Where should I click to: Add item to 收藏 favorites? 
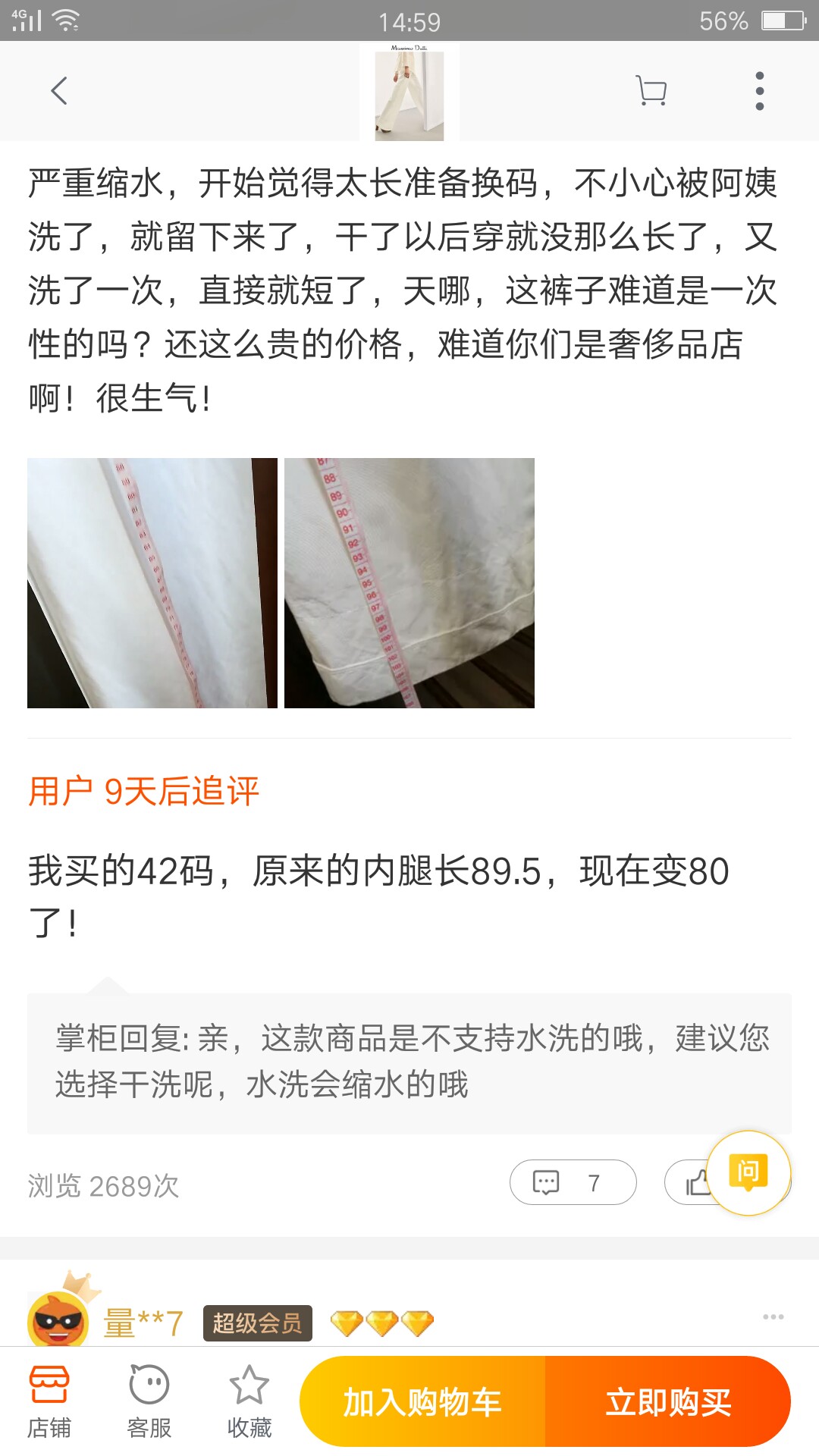pos(249,1401)
